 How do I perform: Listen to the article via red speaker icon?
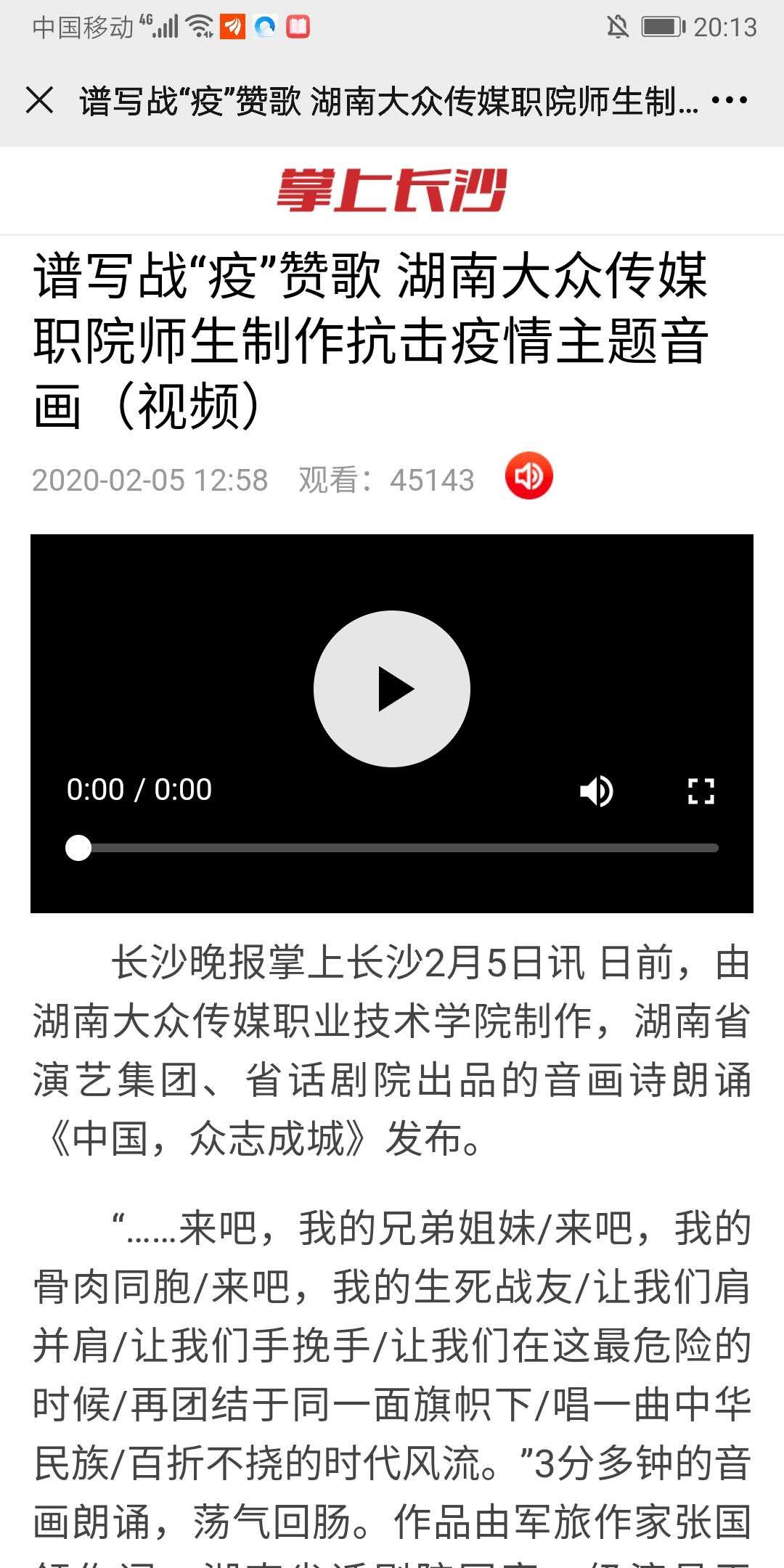pos(528,476)
